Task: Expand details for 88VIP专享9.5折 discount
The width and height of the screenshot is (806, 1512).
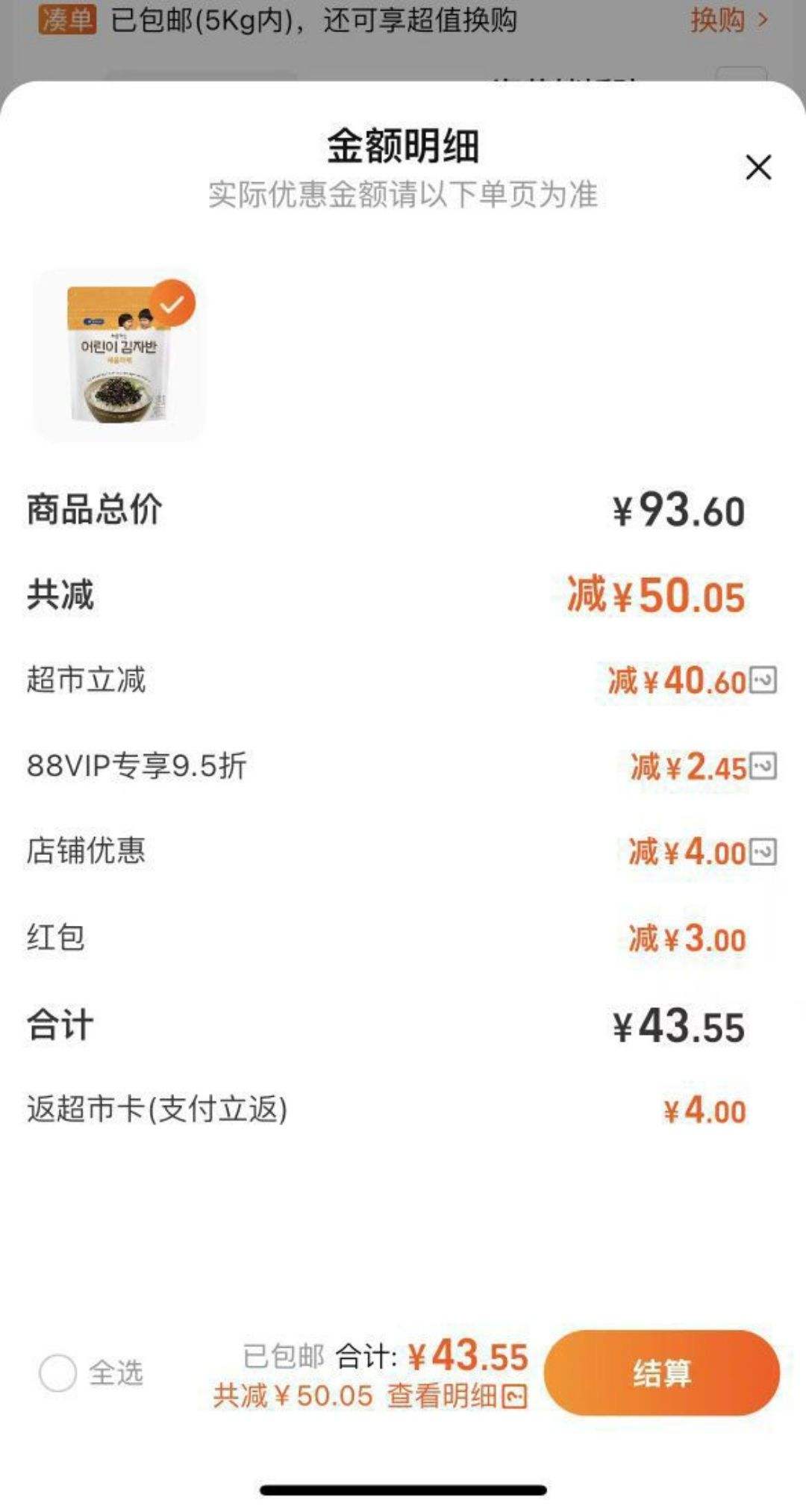Action: pos(763,766)
